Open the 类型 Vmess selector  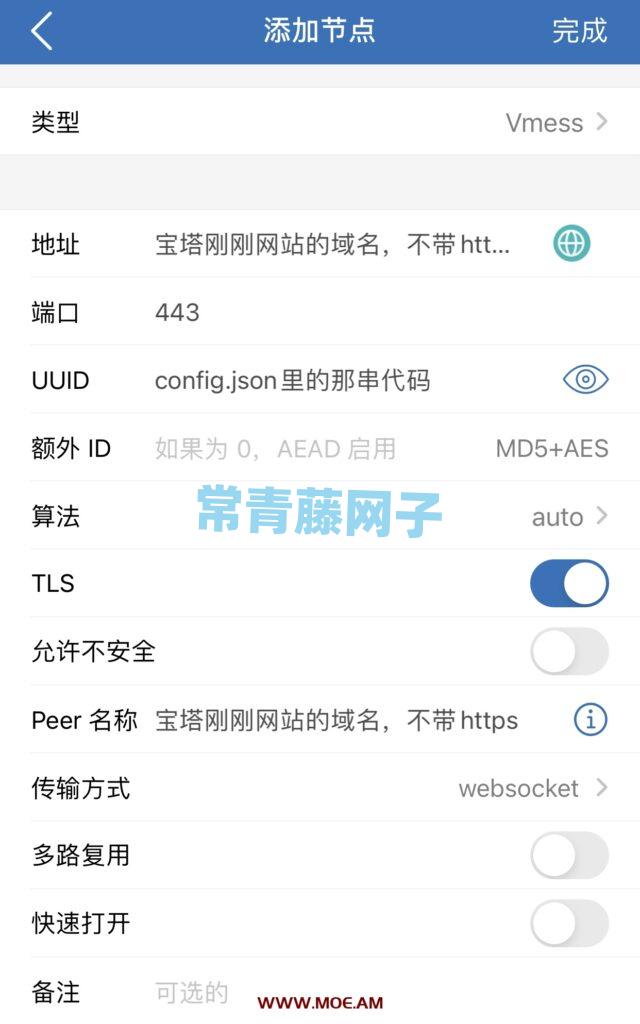[556, 123]
